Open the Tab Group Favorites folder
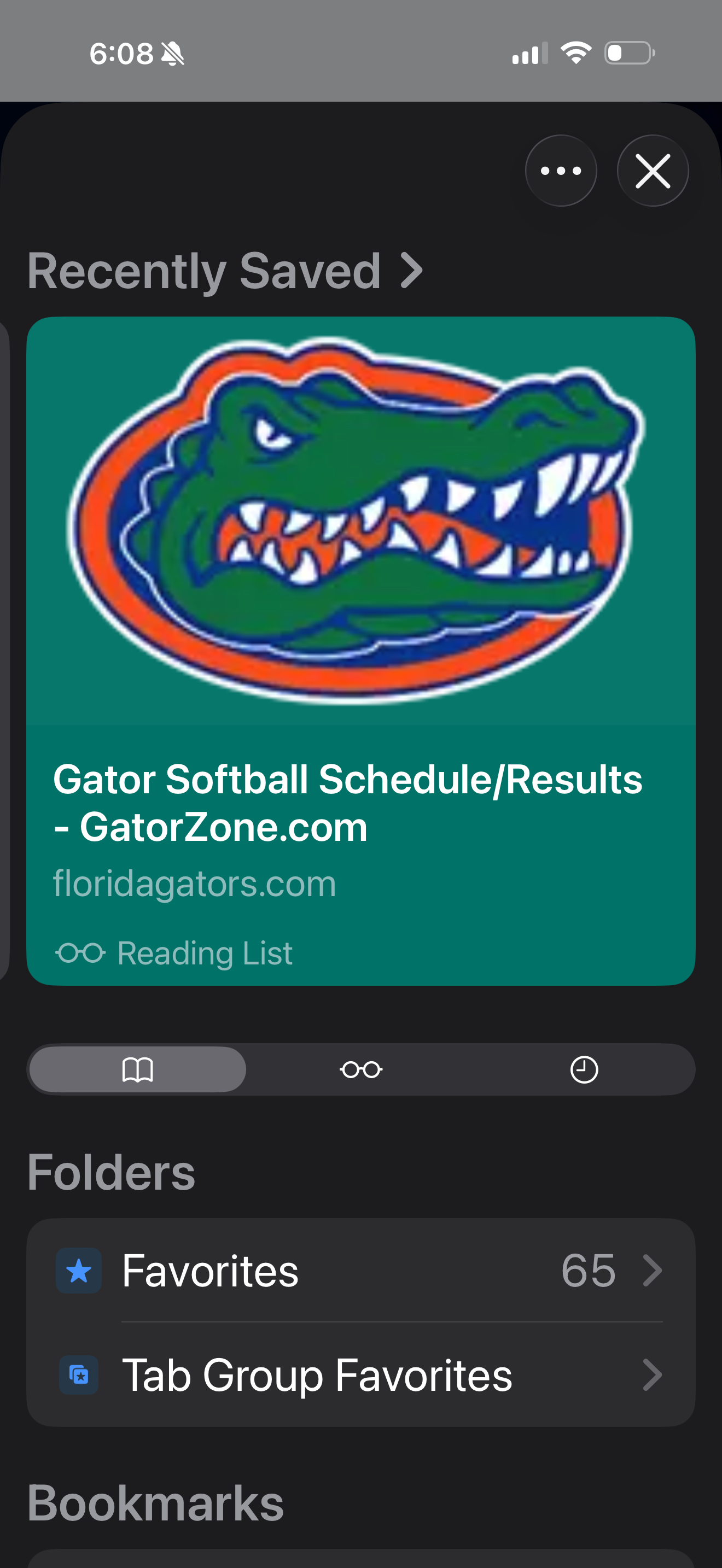 [360, 1375]
